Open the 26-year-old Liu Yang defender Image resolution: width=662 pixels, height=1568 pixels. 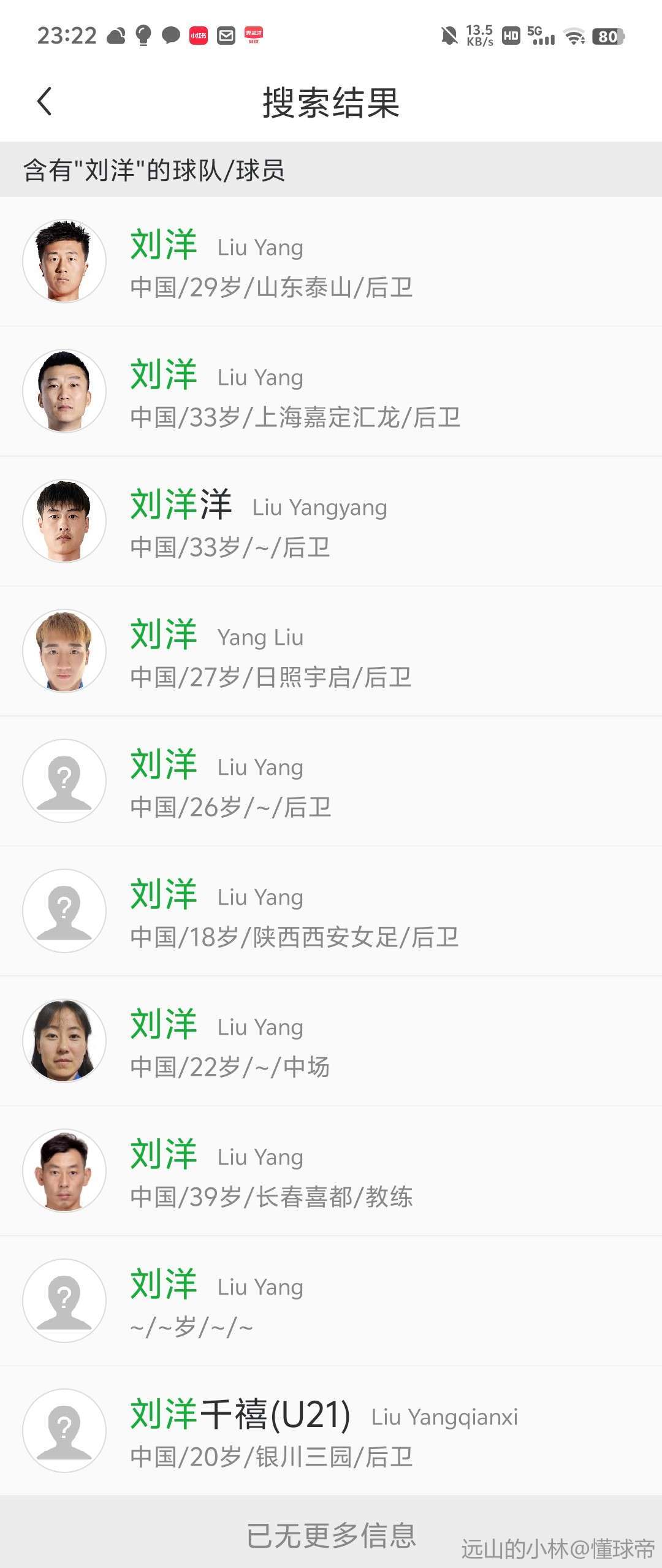tap(331, 782)
